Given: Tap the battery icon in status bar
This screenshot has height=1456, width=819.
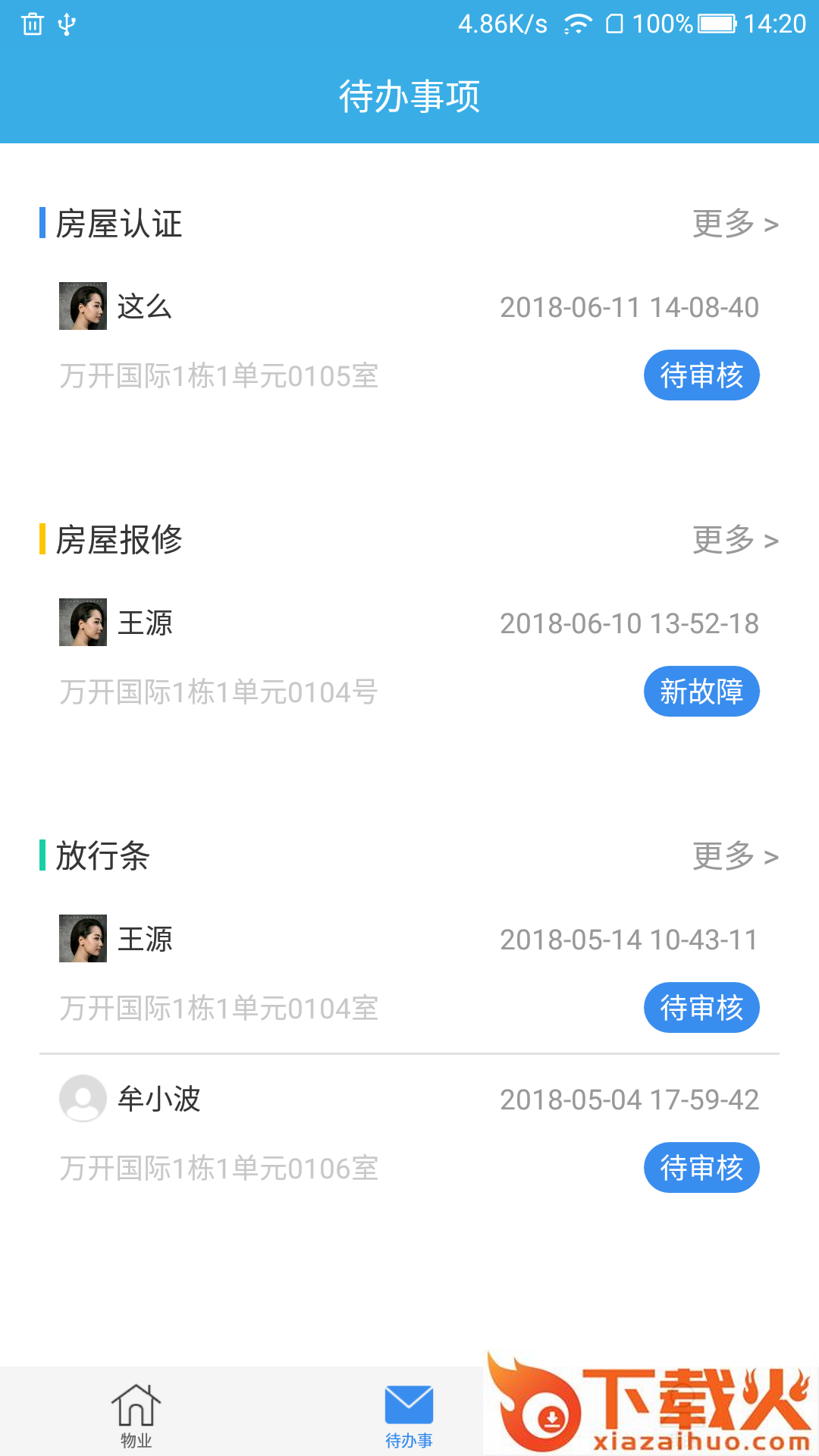Looking at the screenshot, I should pos(715,23).
